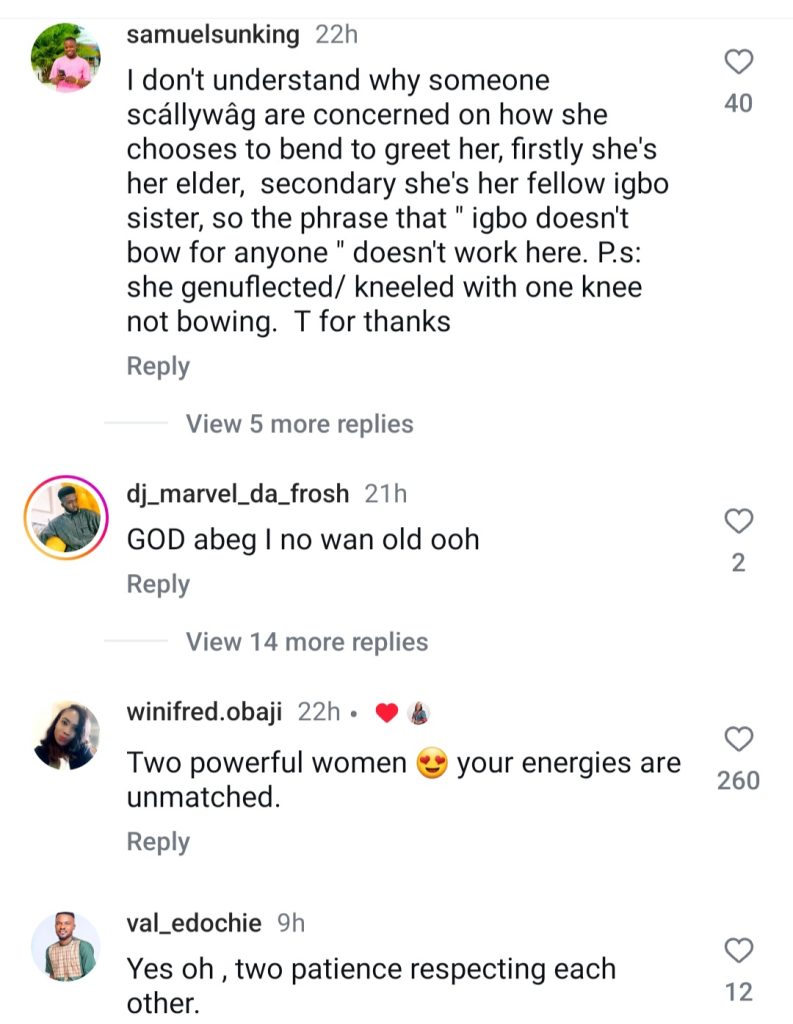Open samuelsunking's profile picture

click(66, 59)
